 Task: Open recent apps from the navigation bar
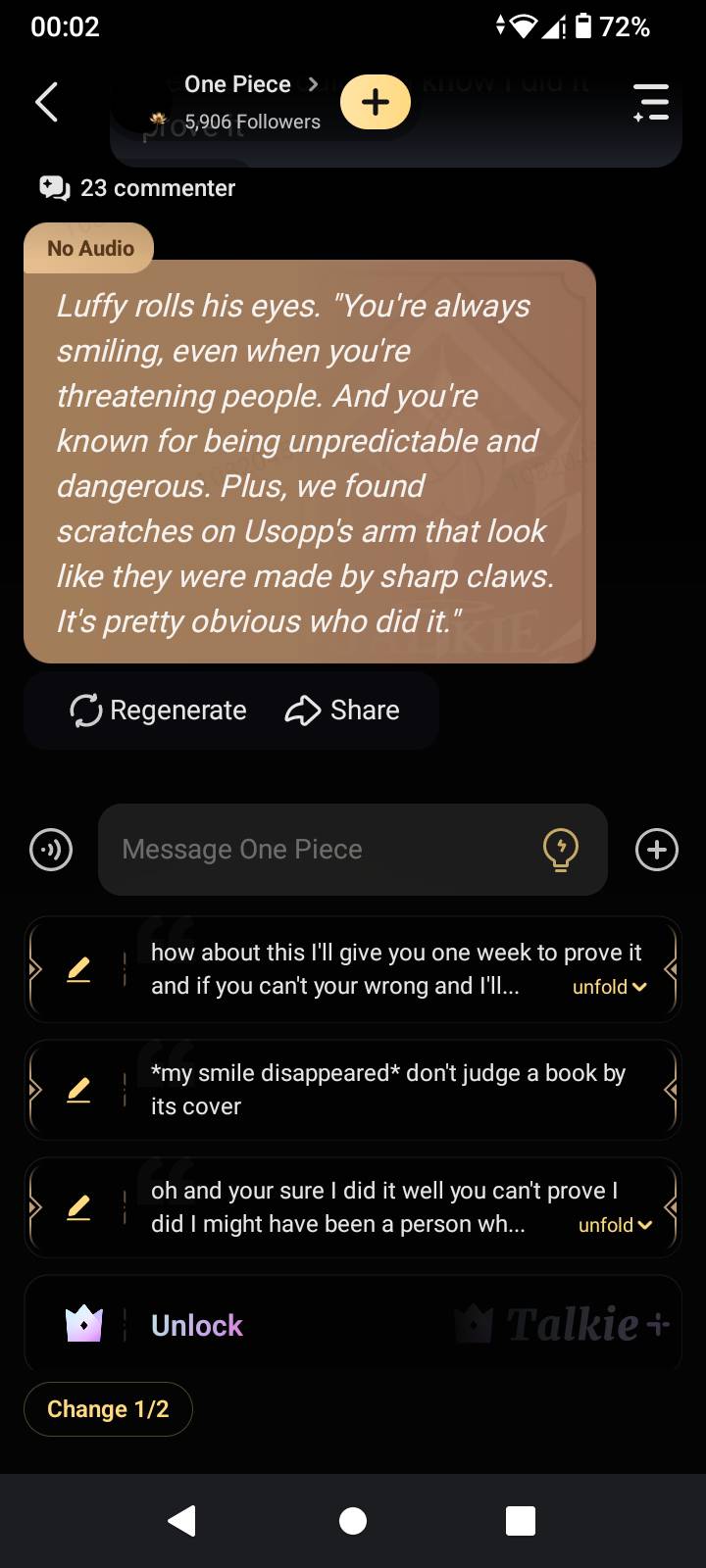(x=520, y=1521)
